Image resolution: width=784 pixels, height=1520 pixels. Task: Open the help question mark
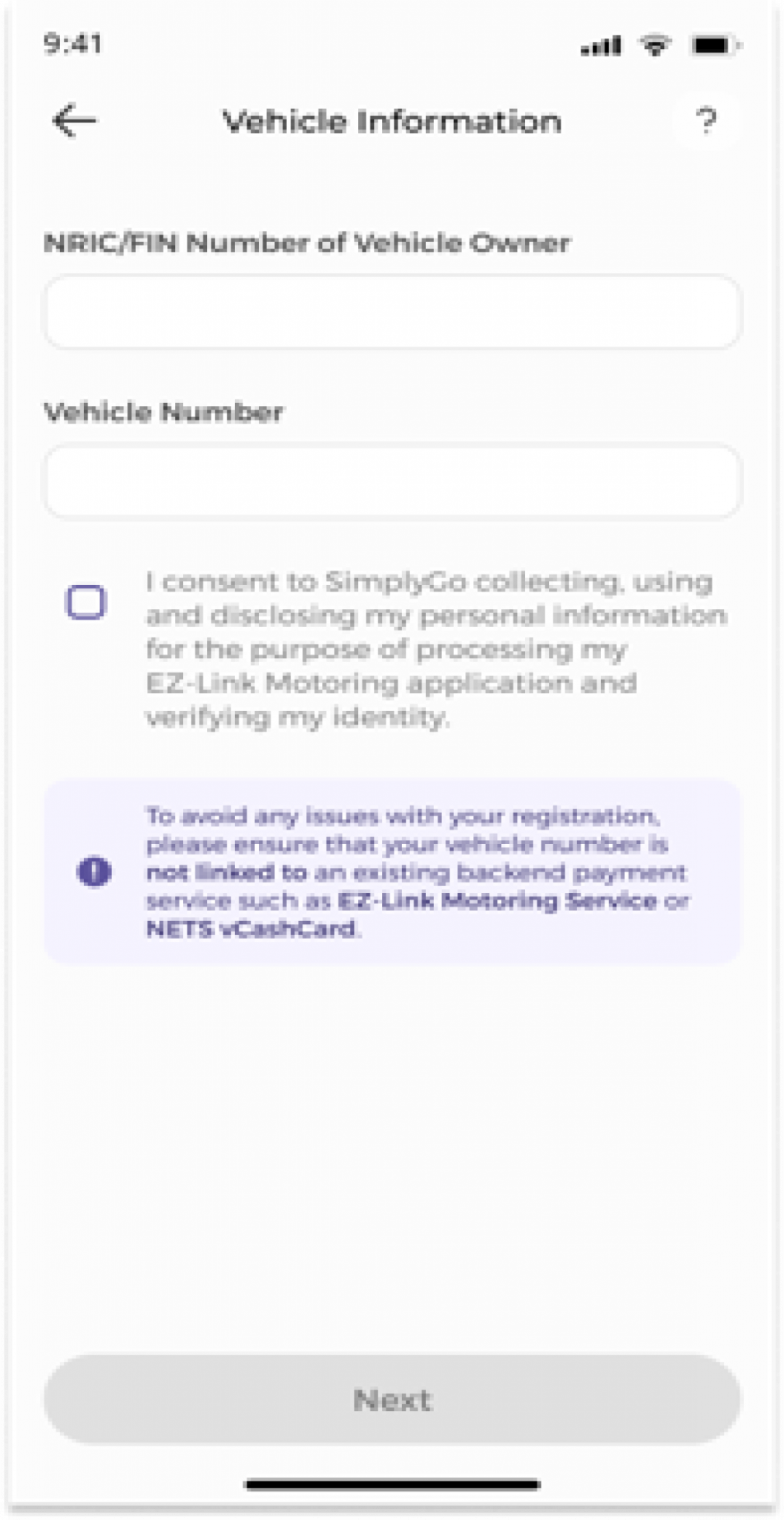[705, 121]
